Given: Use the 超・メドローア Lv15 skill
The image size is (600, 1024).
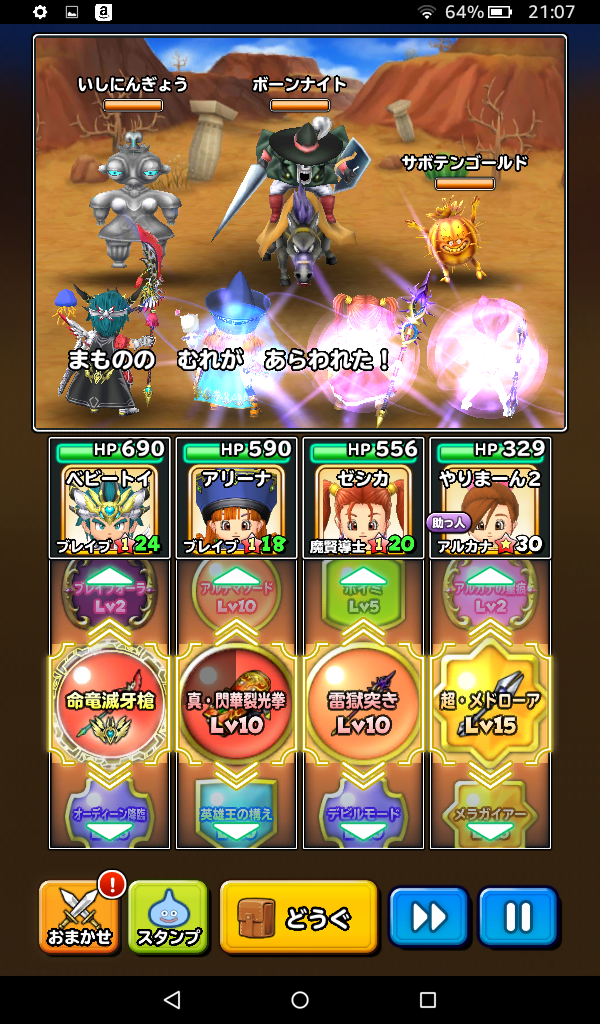Looking at the screenshot, I should [490, 705].
